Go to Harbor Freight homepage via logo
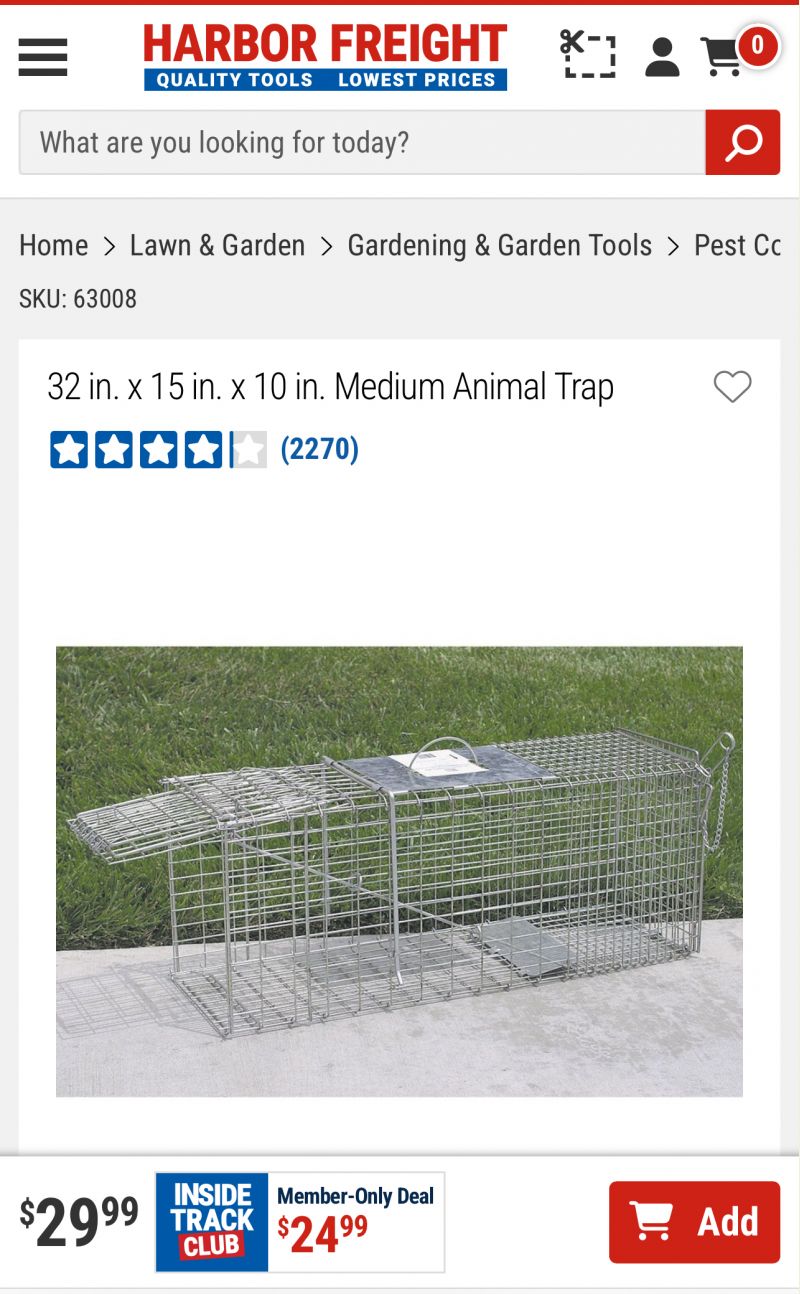 tap(325, 57)
